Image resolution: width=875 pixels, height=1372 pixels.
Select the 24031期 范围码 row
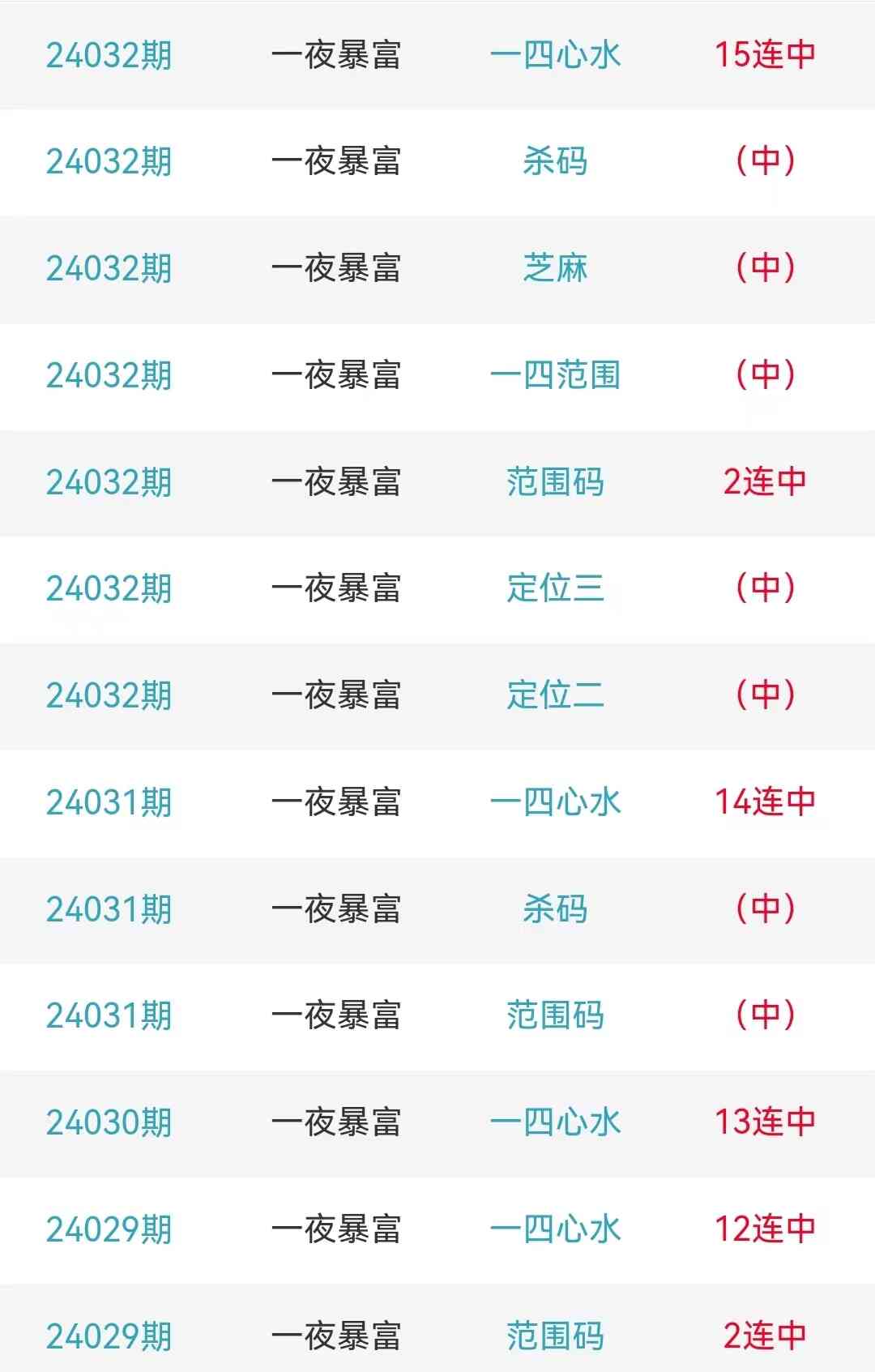click(x=555, y=1015)
